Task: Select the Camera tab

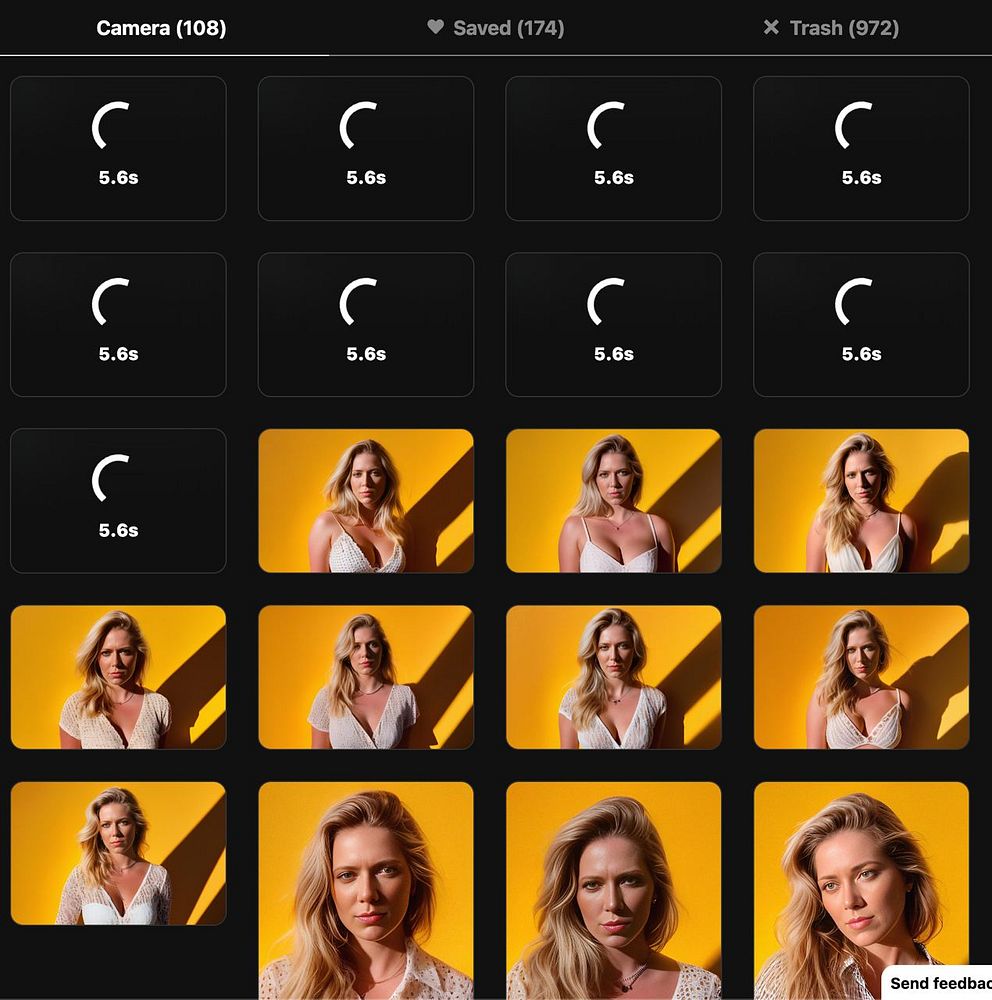Action: click(161, 28)
